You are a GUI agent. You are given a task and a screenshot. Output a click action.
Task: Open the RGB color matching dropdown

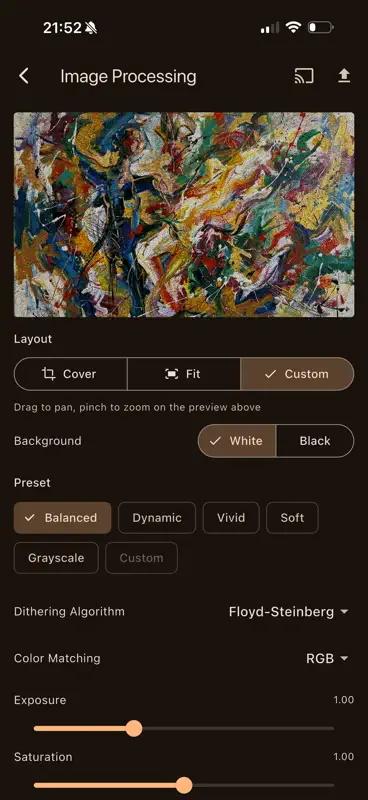tap(327, 659)
